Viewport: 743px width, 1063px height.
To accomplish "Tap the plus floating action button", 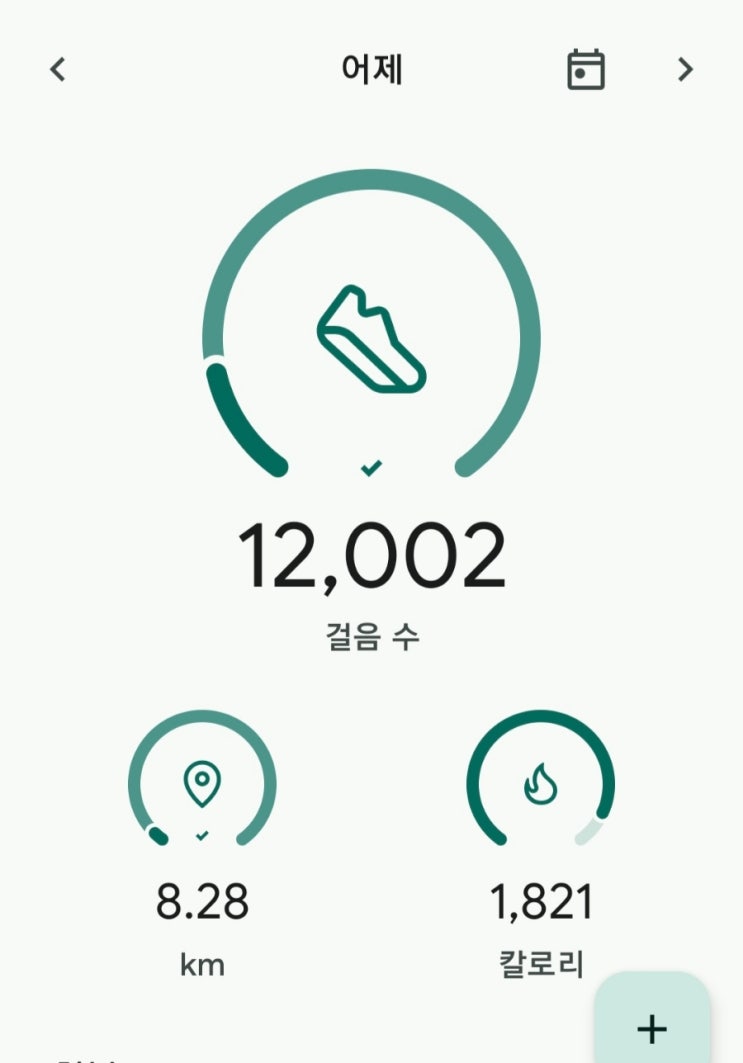I will (652, 1026).
